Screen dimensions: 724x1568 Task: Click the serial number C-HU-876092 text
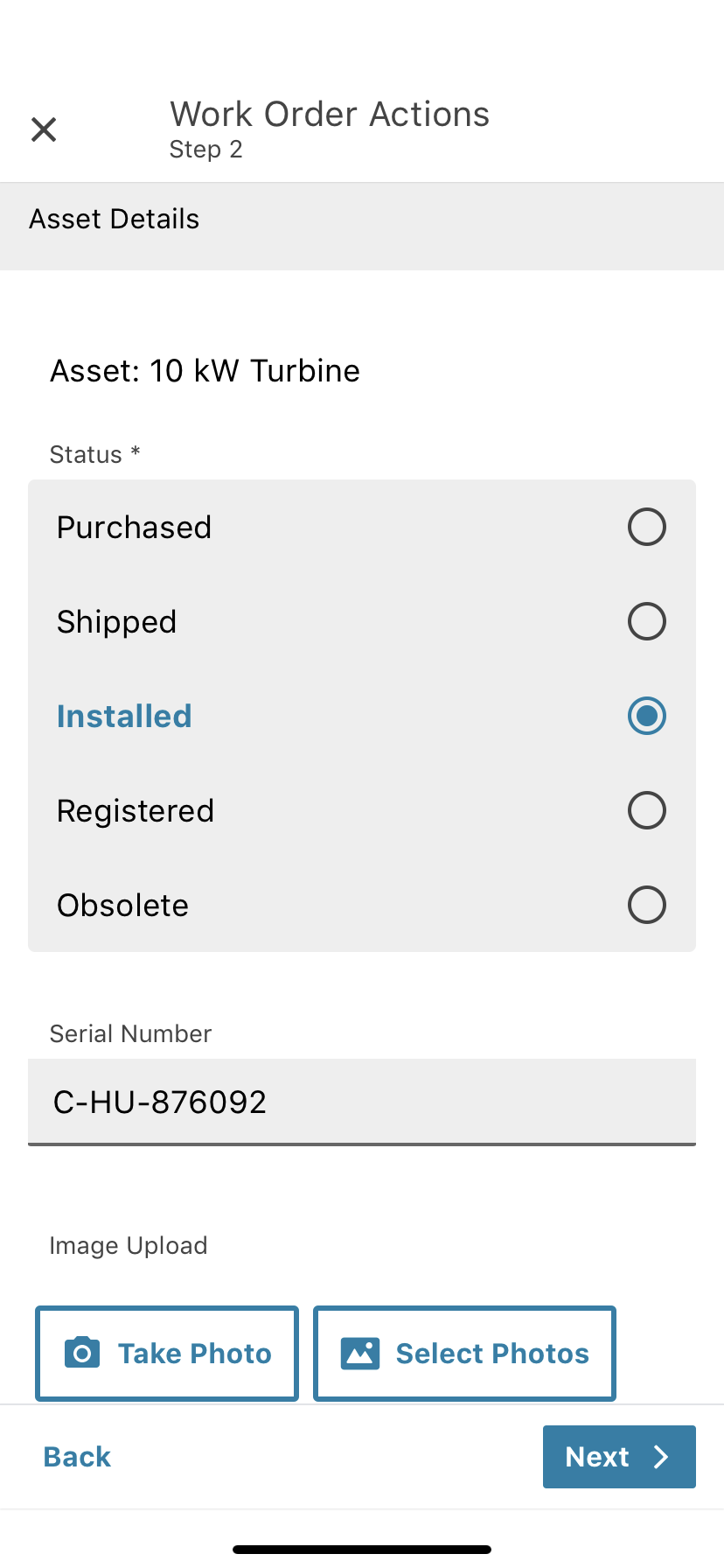(x=160, y=1102)
